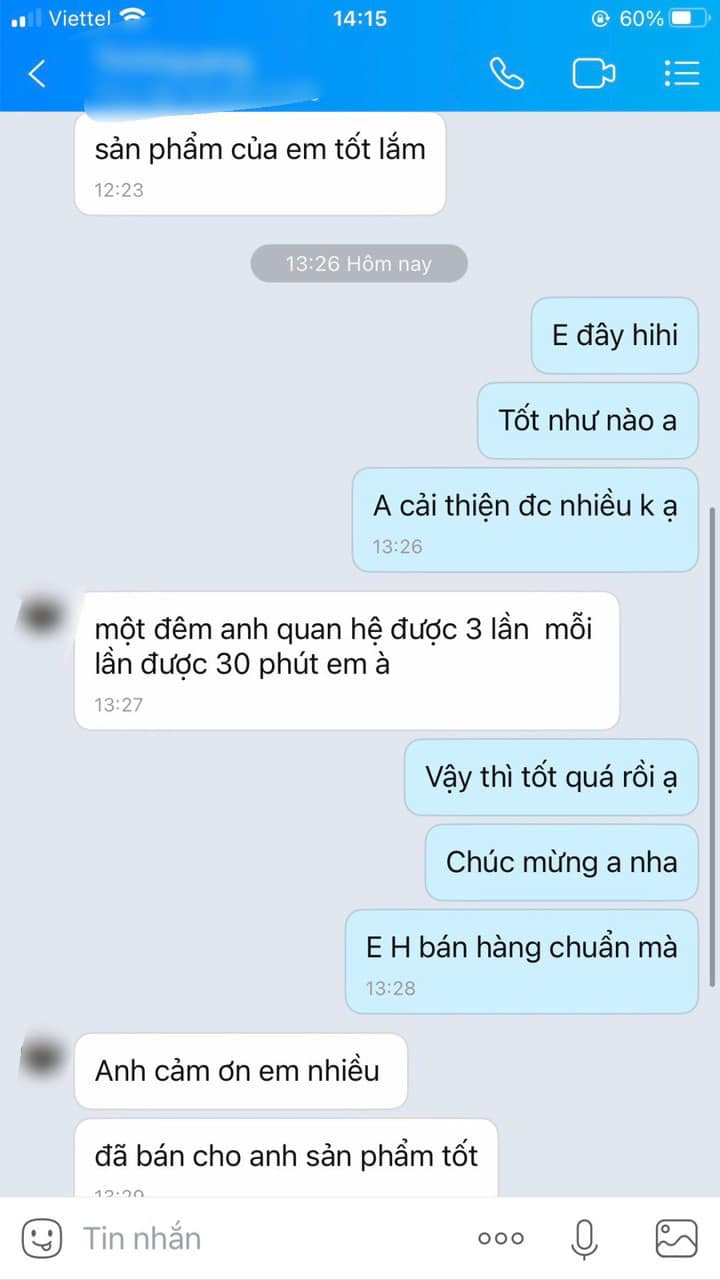Go back to the chat list
The image size is (720, 1280).
(38, 74)
